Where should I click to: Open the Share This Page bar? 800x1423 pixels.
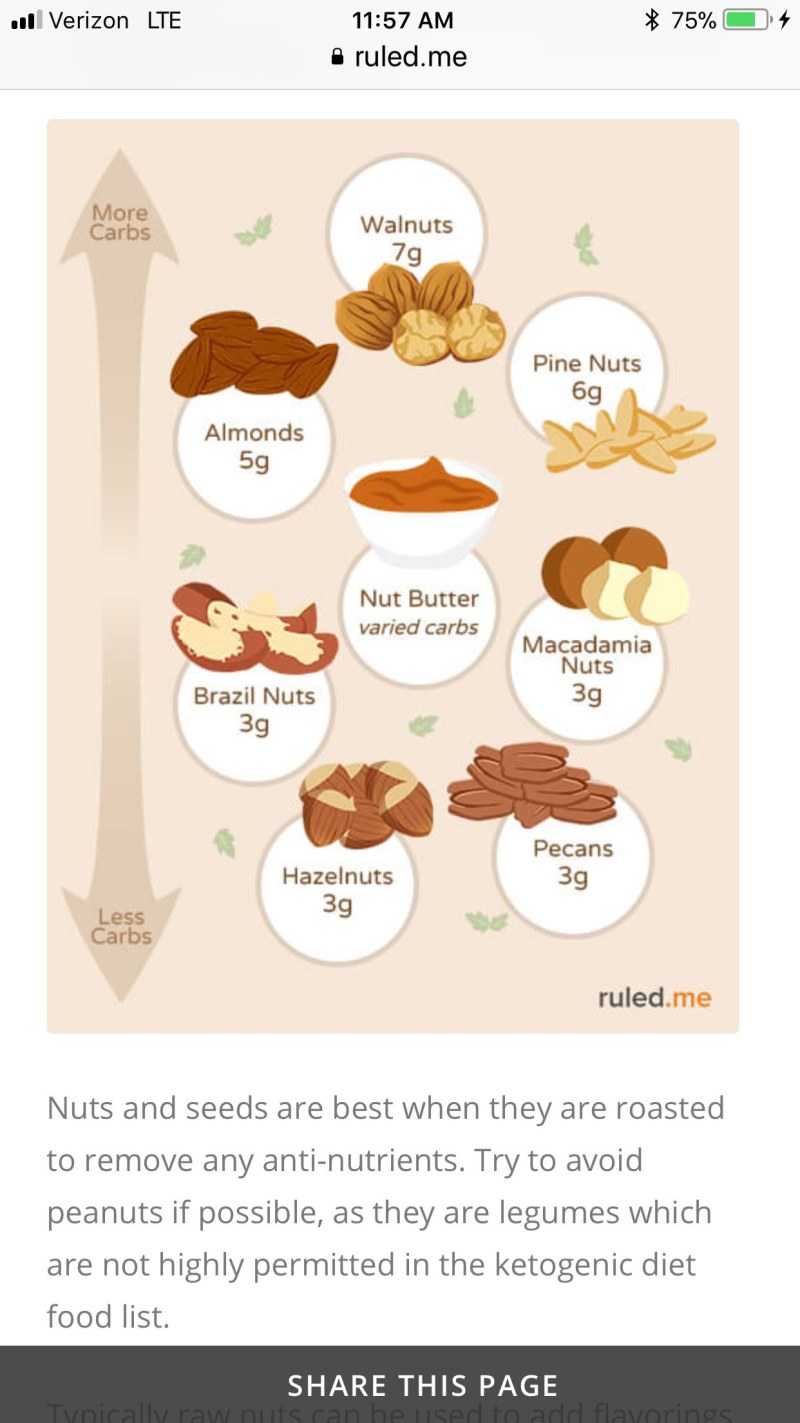coord(422,1385)
